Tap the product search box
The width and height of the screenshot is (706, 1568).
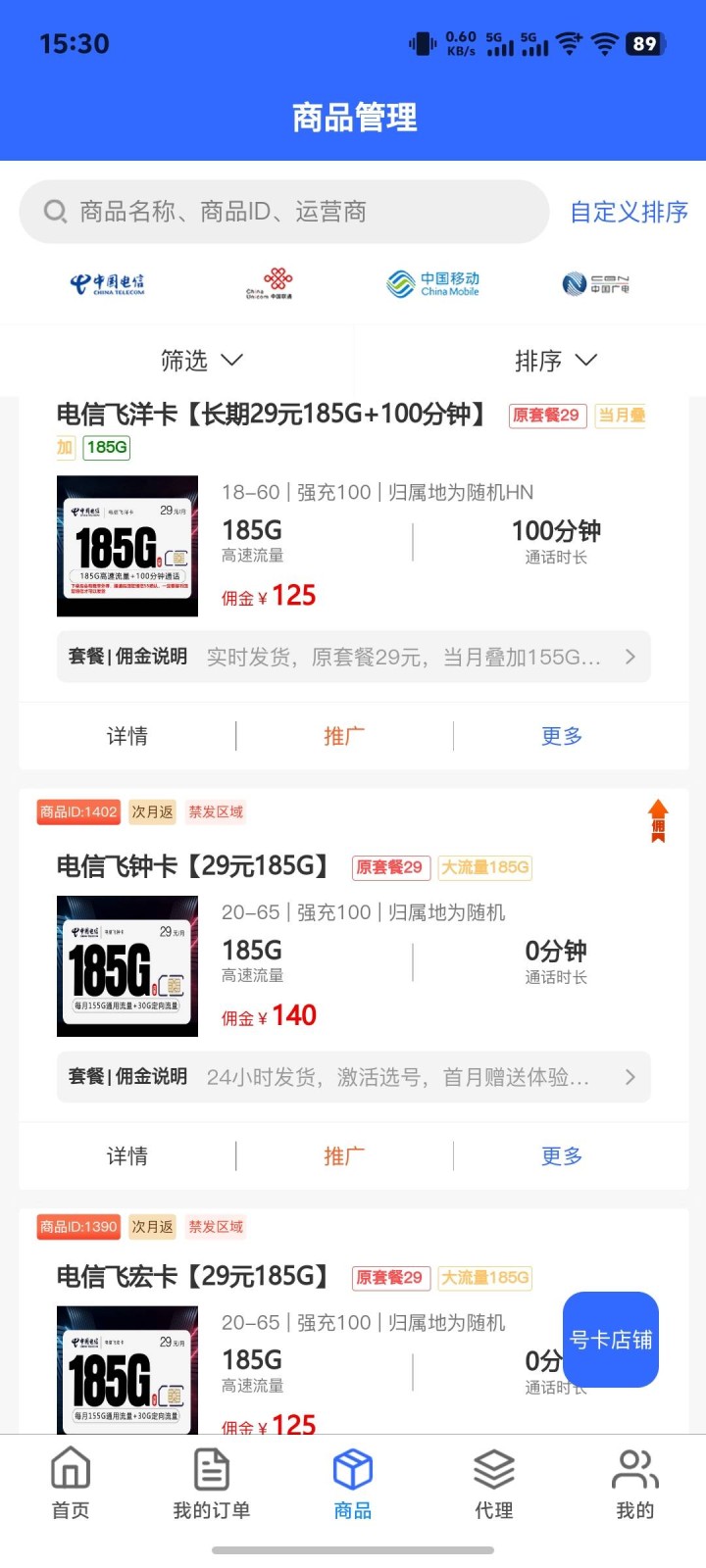[x=284, y=212]
